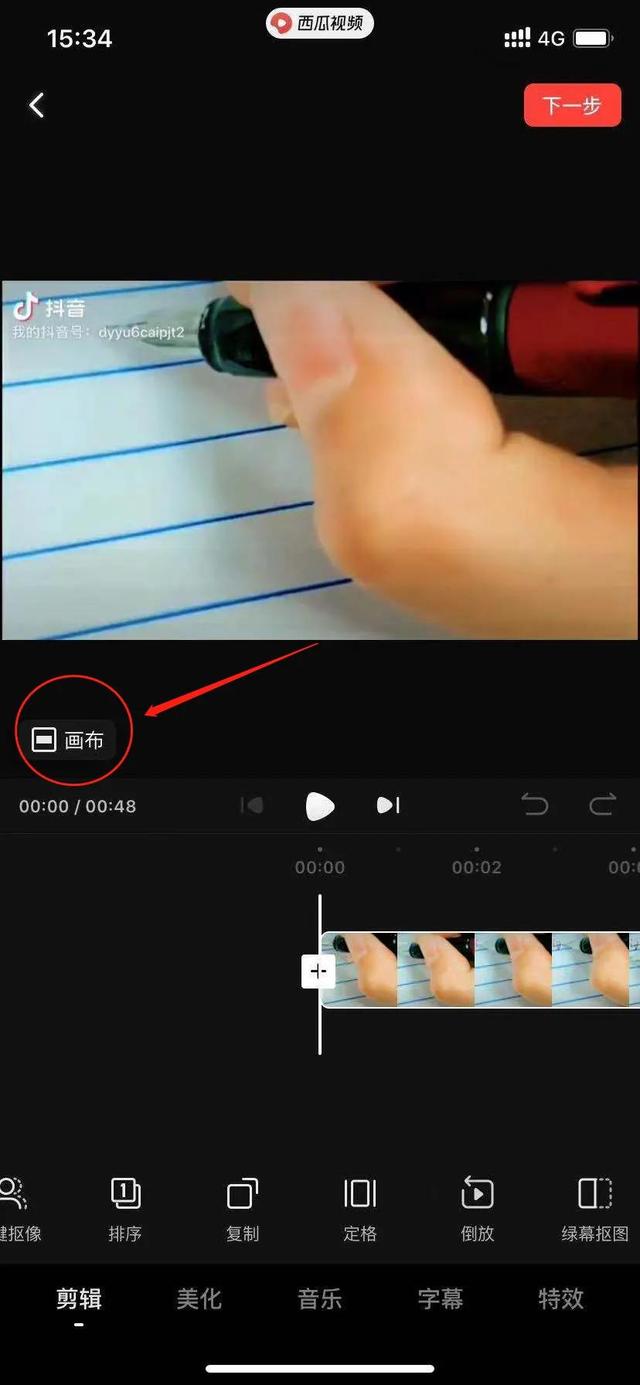Reverse the clip with 倒放
Image resolution: width=640 pixels, height=1385 pixels.
(x=478, y=1209)
